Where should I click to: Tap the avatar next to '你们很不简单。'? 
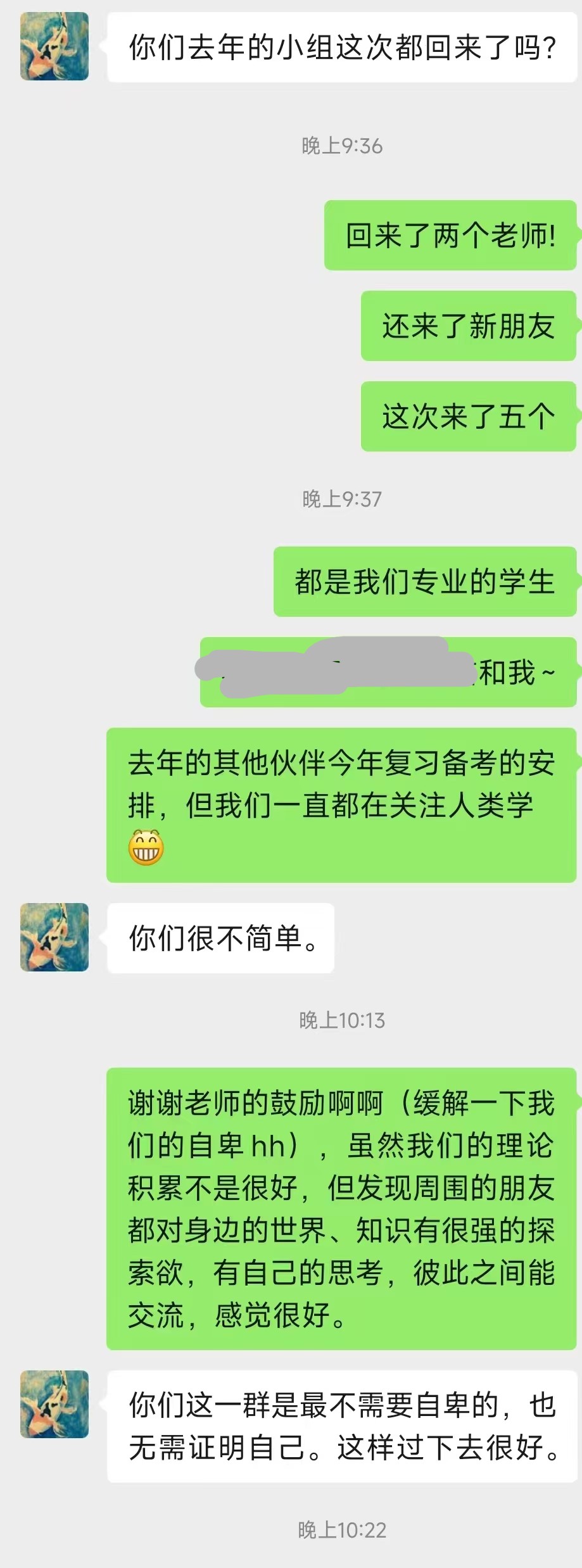pos(54,937)
